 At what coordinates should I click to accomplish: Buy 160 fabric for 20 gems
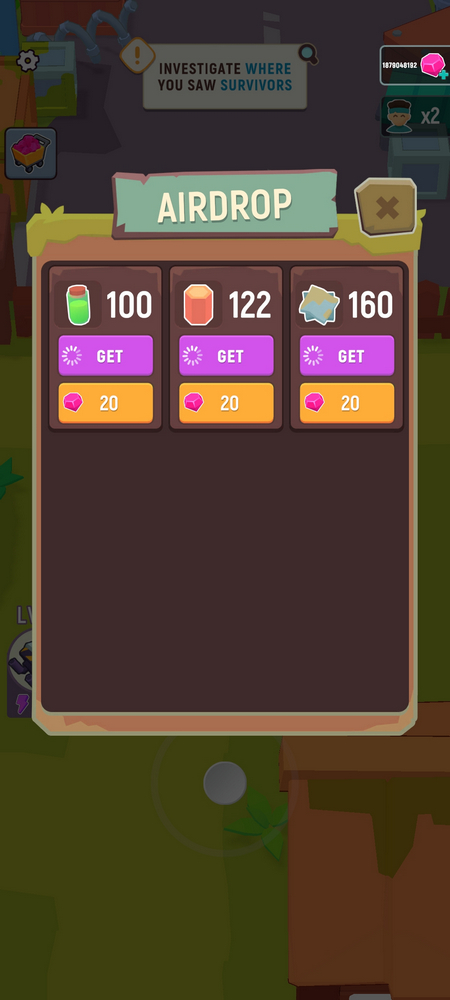347,402
